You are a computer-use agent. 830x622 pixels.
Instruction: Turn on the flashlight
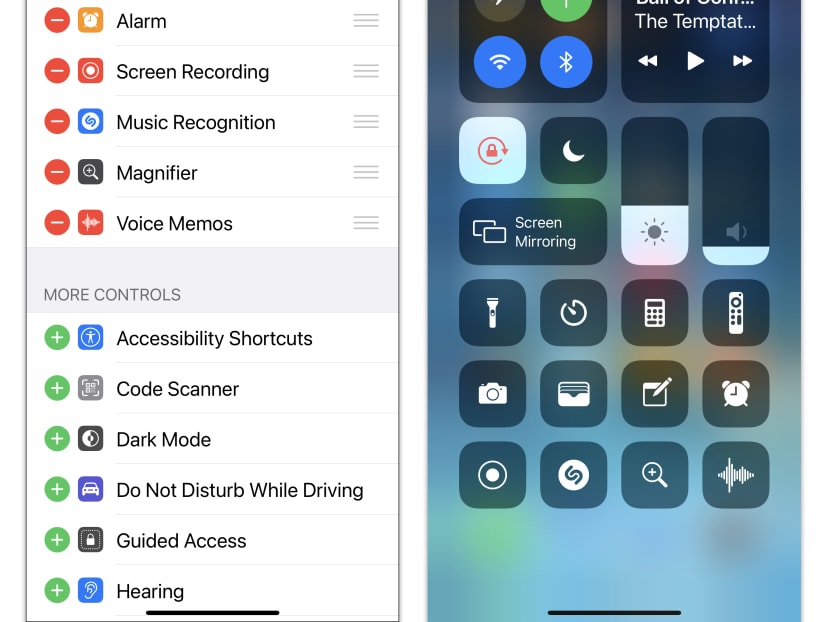click(x=492, y=312)
